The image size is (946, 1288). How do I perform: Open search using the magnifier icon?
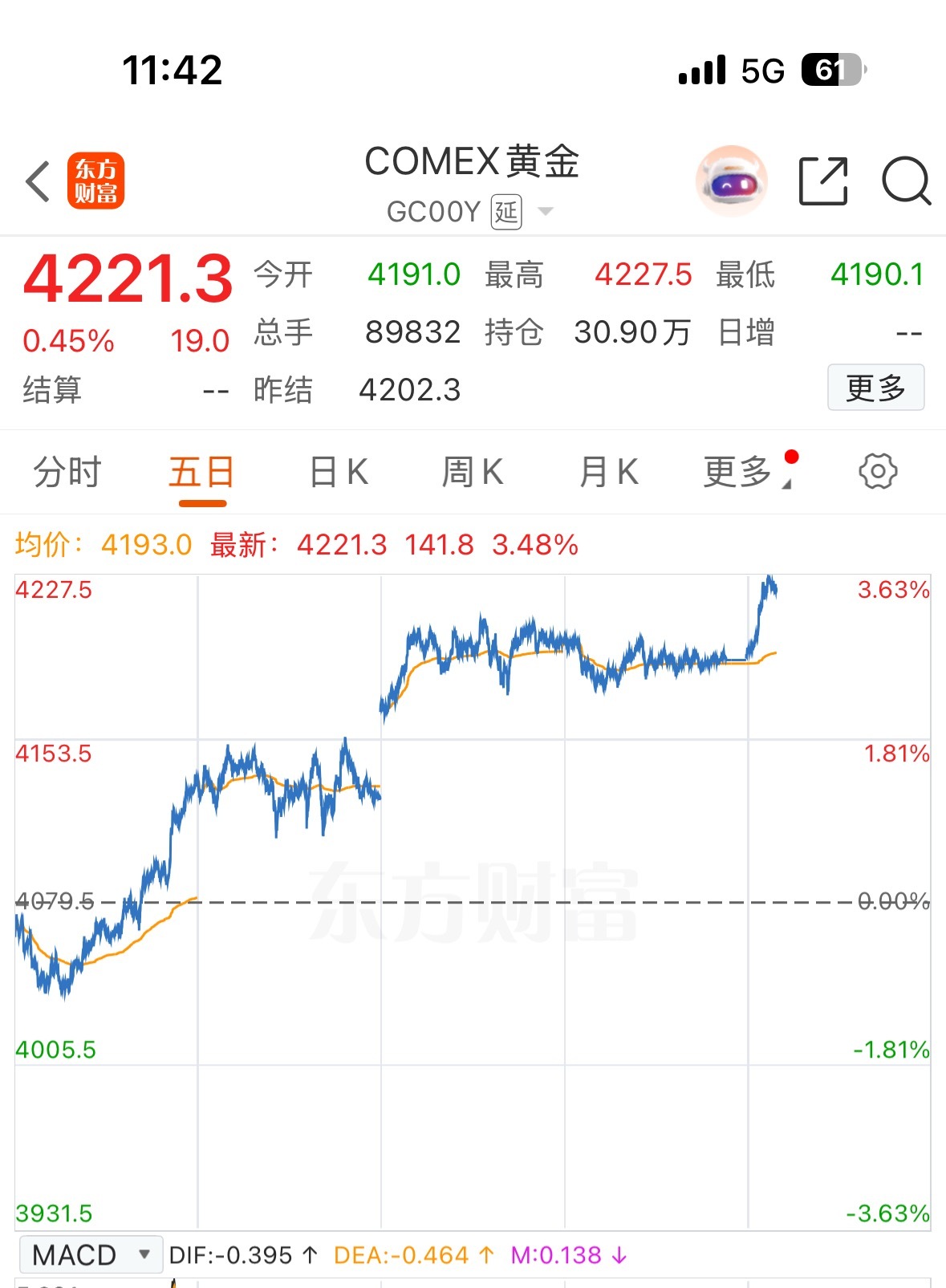coord(905,182)
